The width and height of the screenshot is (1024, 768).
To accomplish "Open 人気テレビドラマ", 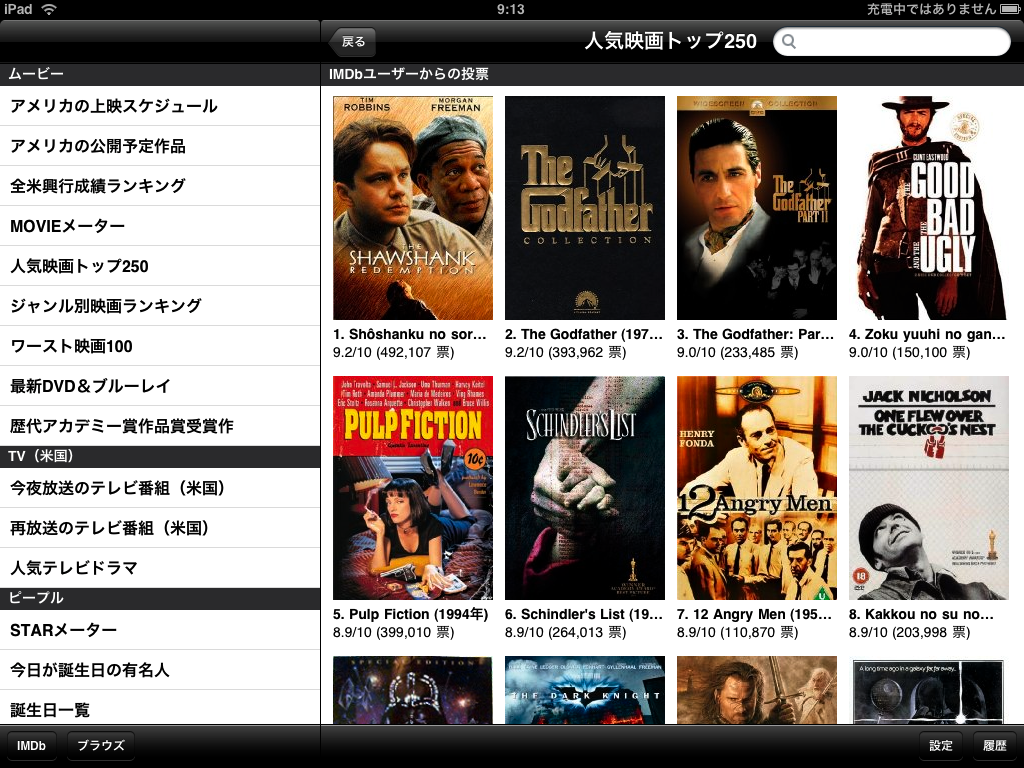I will click(x=160, y=568).
